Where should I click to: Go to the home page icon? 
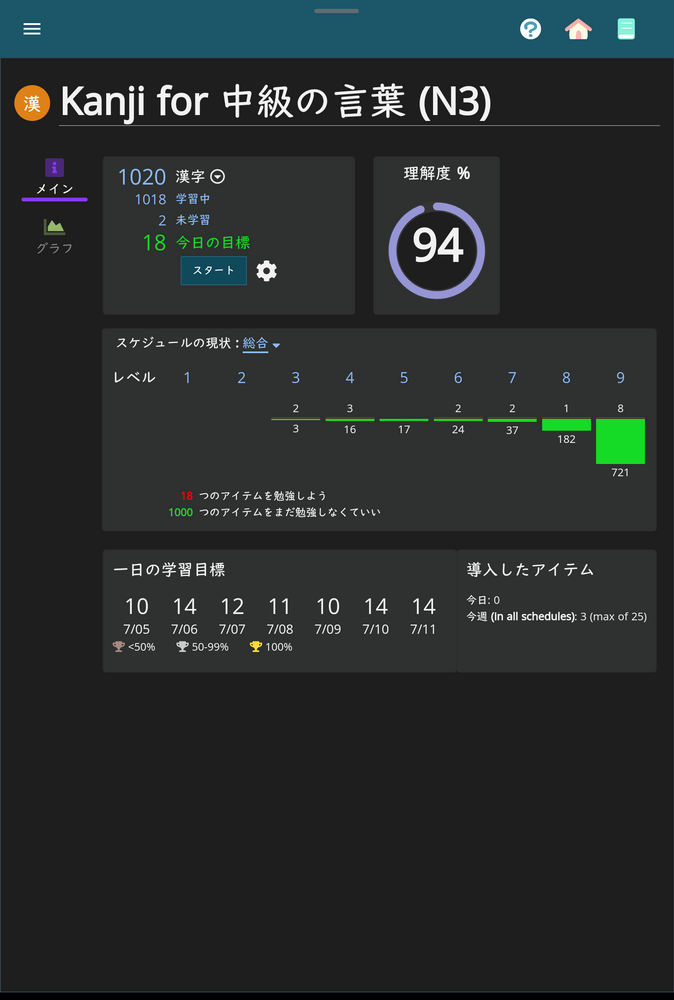(x=578, y=29)
